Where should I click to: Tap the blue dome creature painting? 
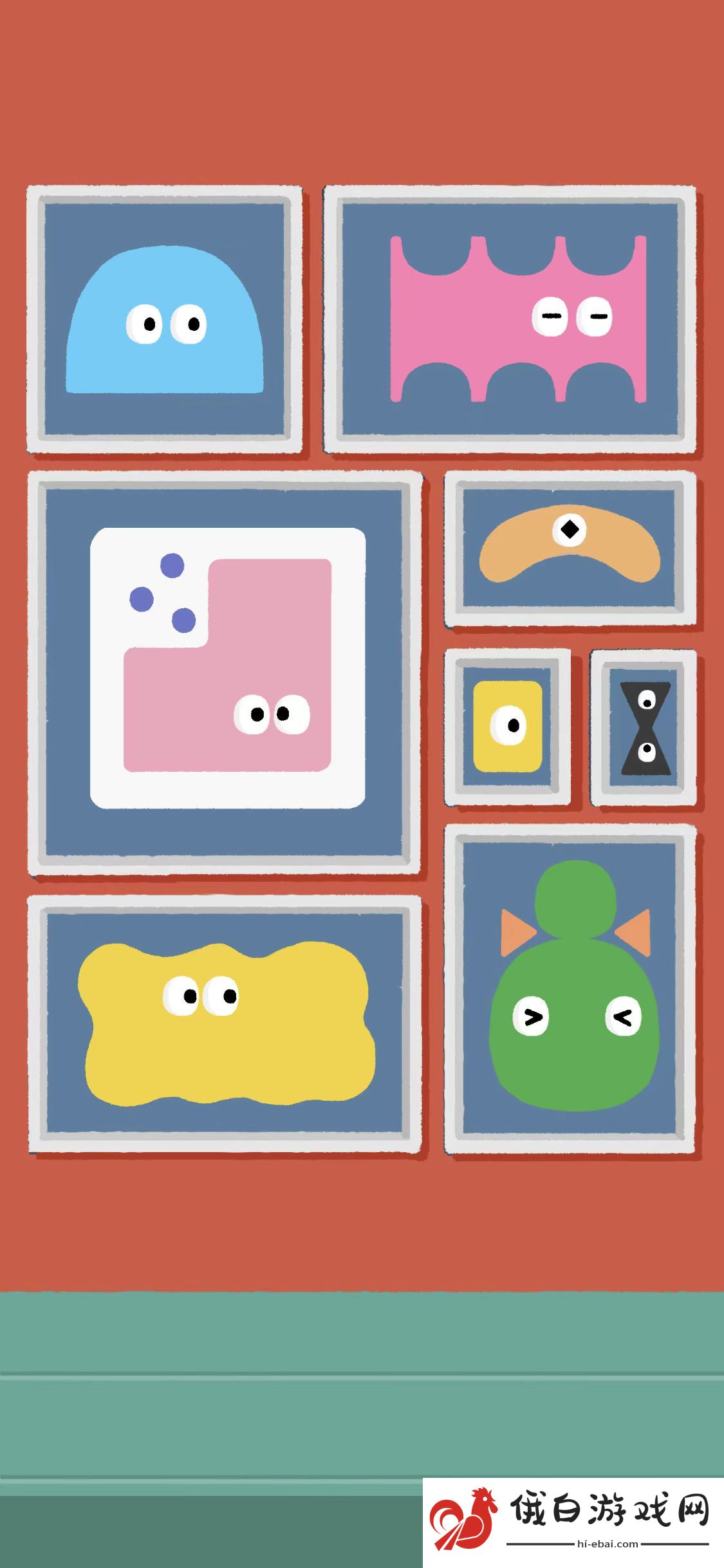(165, 319)
